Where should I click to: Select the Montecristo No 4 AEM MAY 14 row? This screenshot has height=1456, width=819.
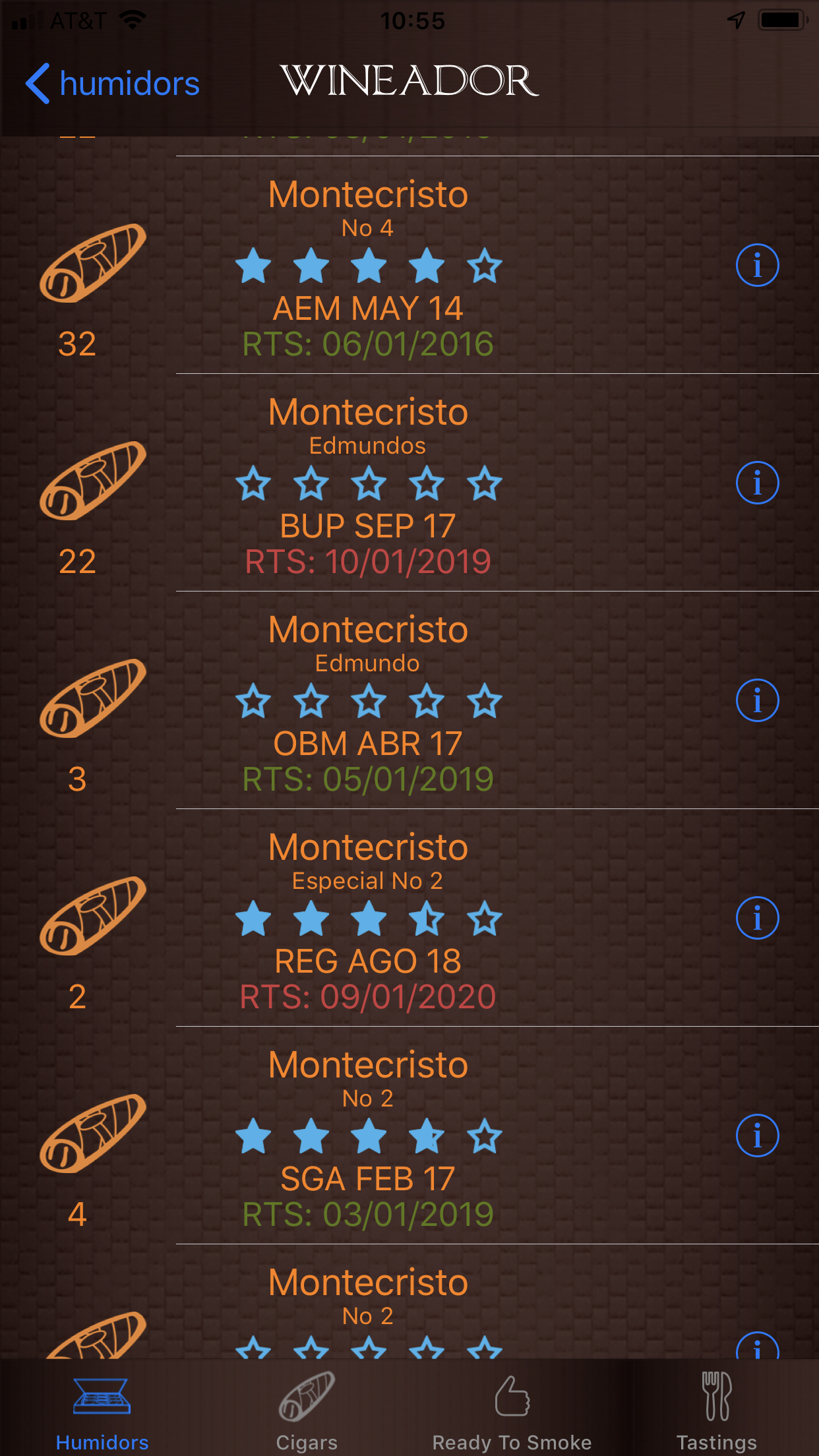pyautogui.click(x=409, y=265)
